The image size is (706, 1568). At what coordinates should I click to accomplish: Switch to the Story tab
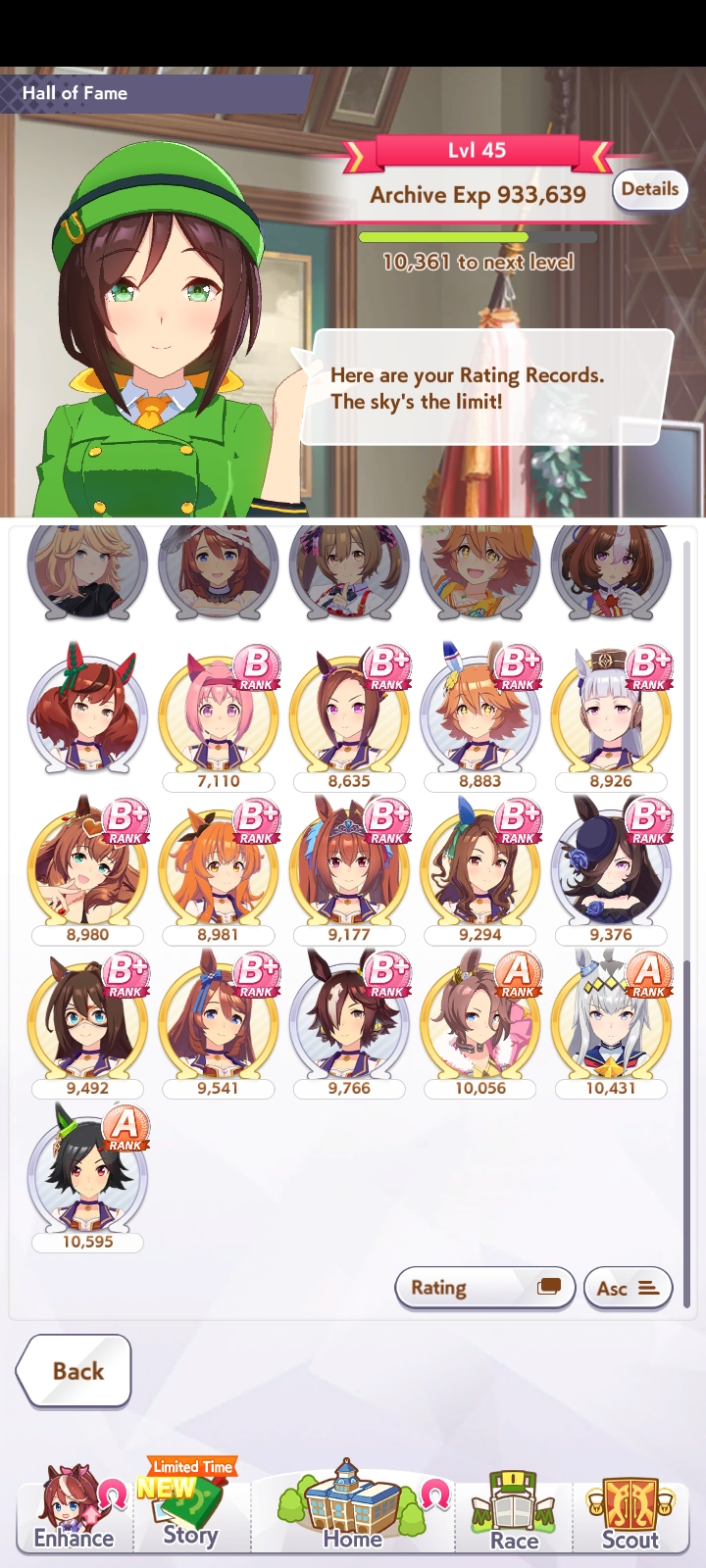click(190, 1505)
